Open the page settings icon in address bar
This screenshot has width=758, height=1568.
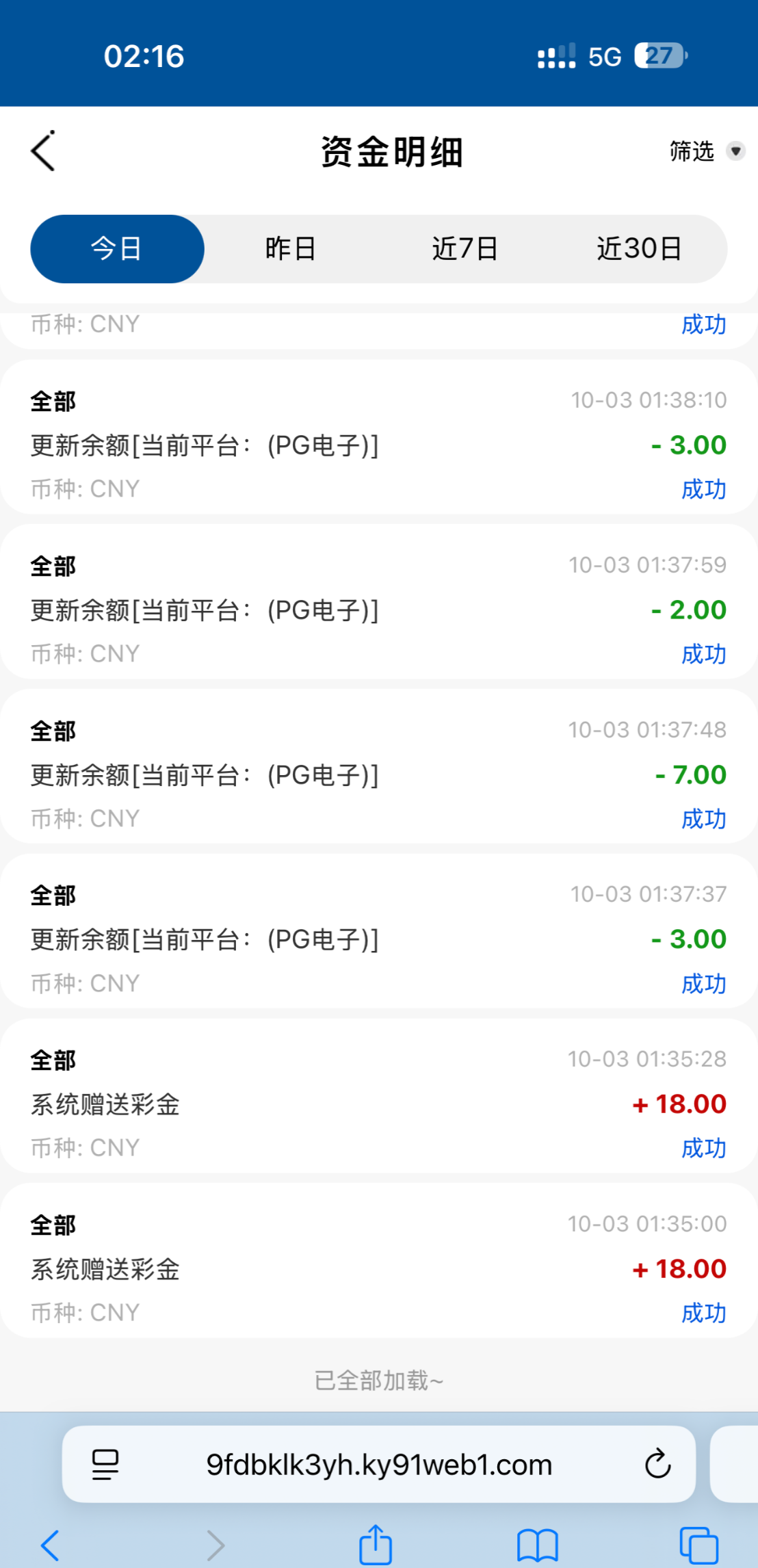(105, 1465)
